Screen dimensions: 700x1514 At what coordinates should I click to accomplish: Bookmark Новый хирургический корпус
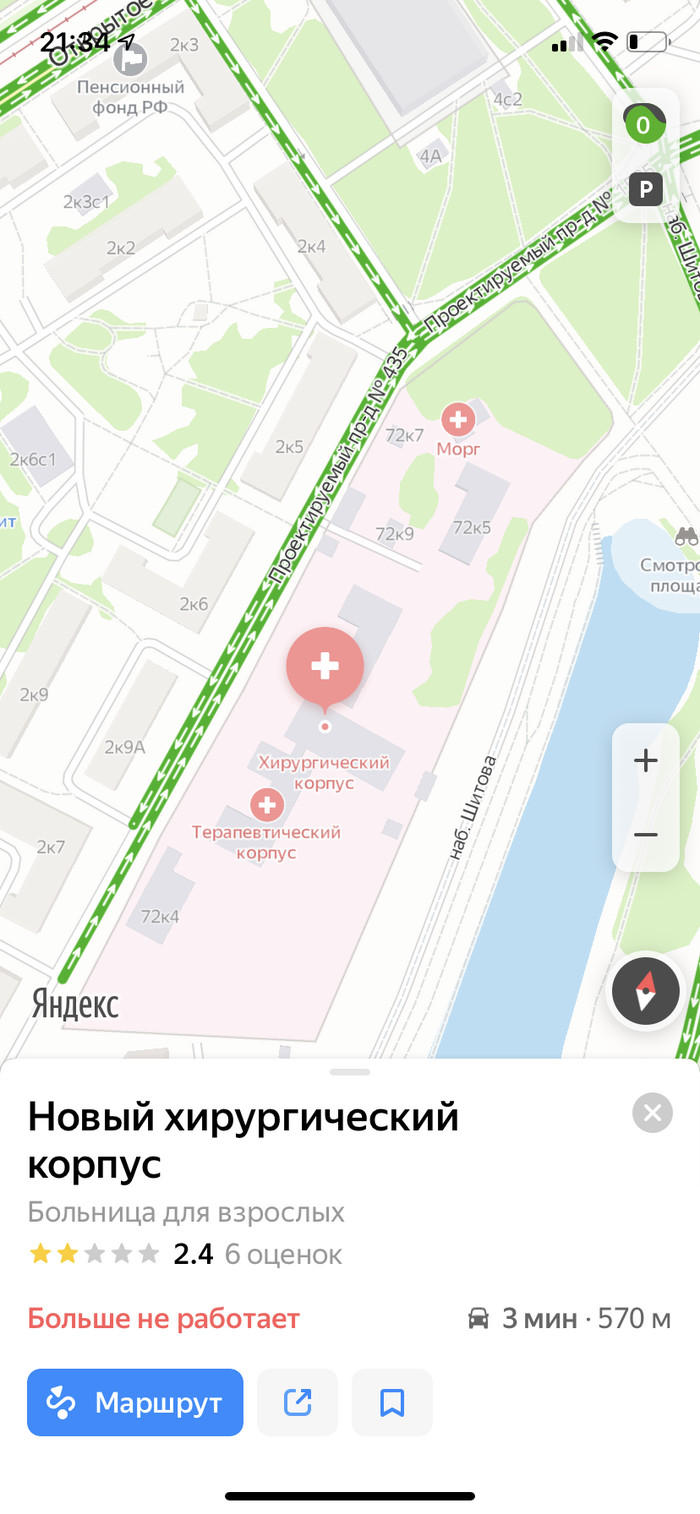coord(392,1402)
